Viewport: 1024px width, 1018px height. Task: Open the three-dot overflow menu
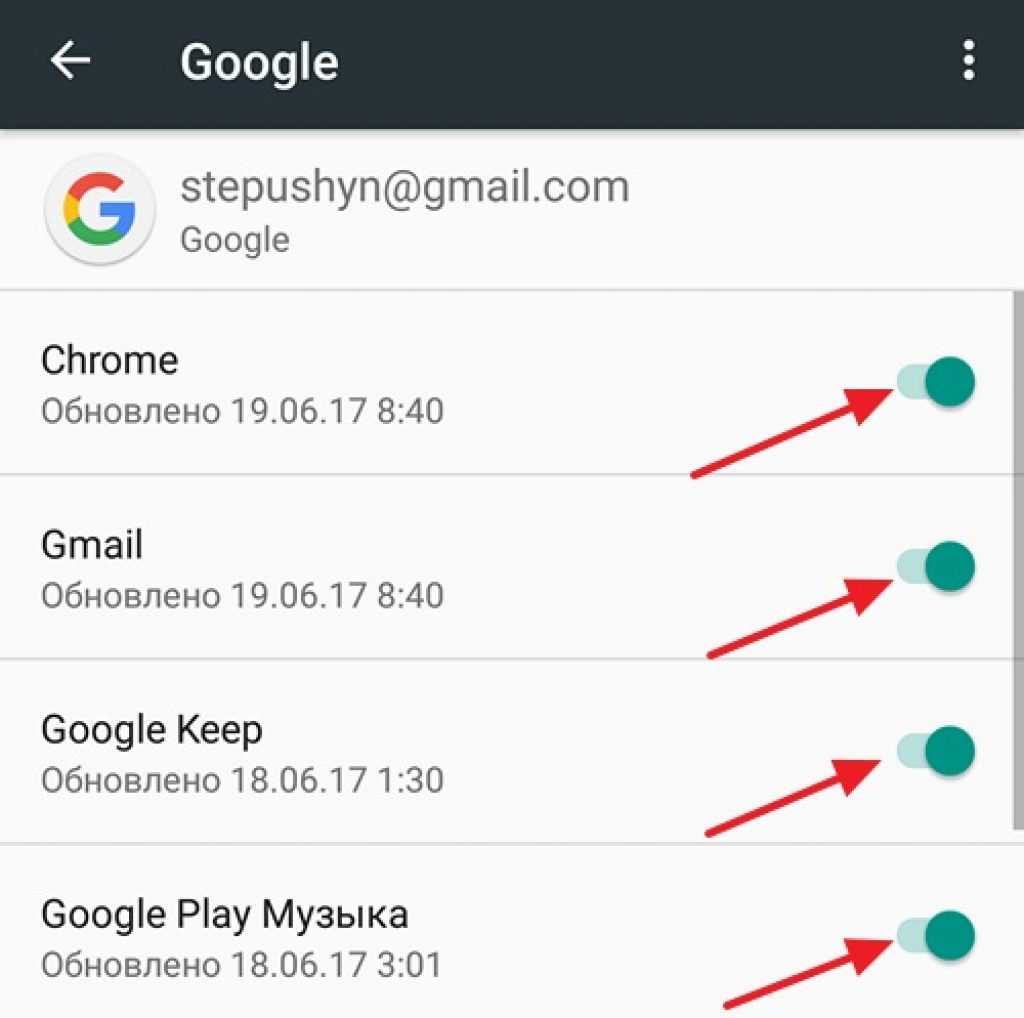tap(967, 62)
